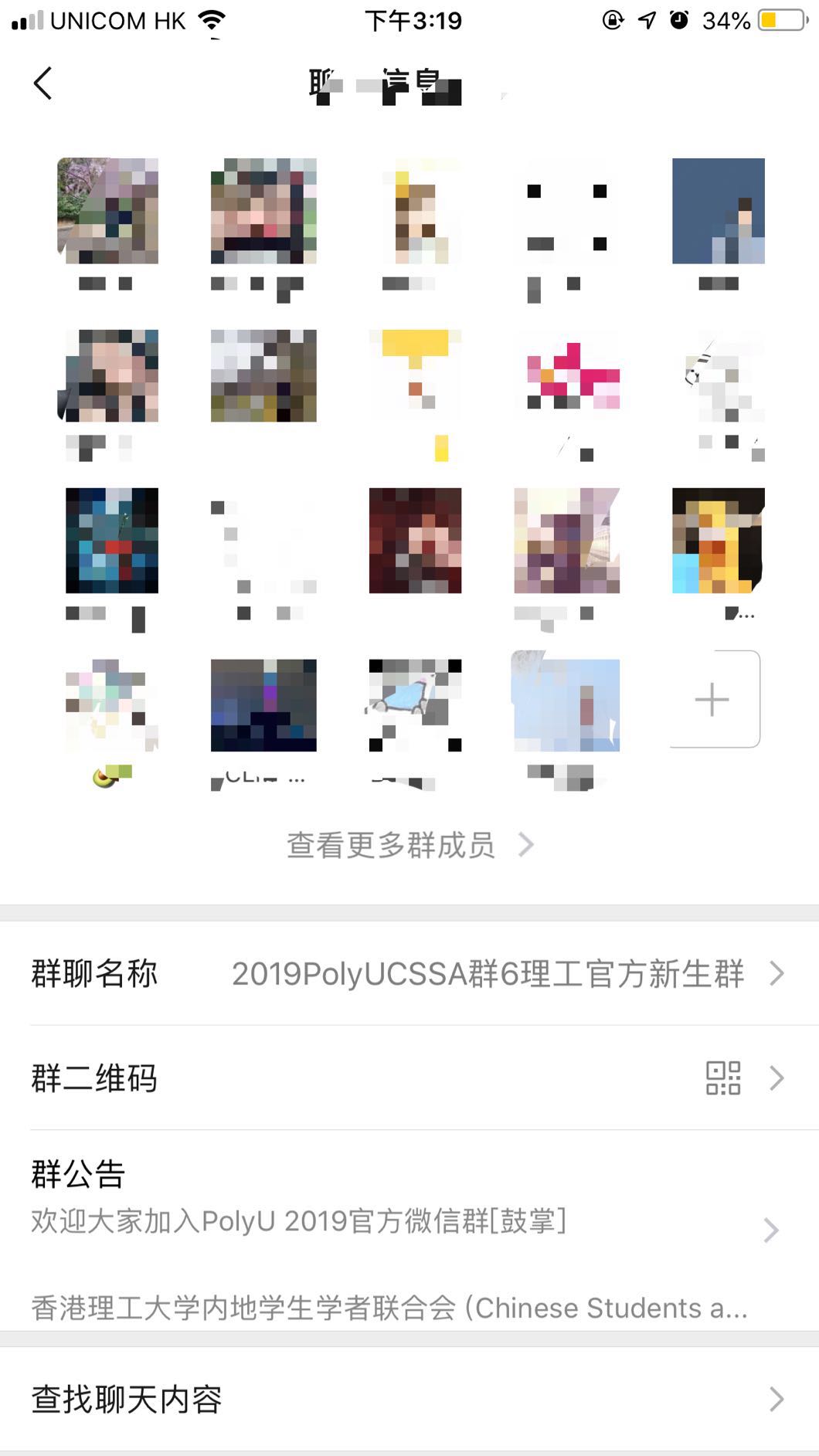Screen dimensions: 819x1456
Task: Go back from the chat info page
Action: pyautogui.click(x=42, y=83)
